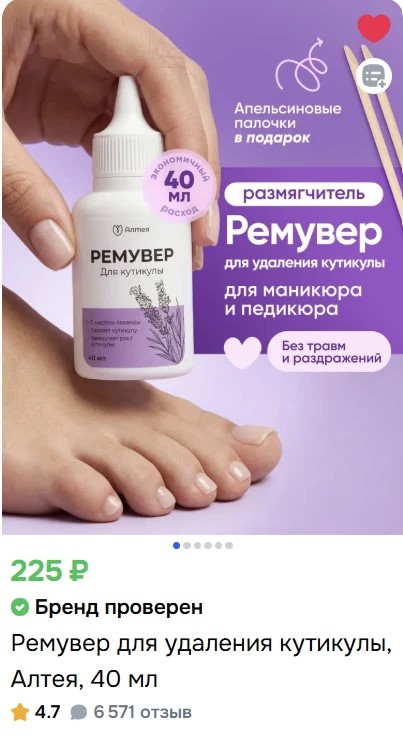Screen dimensions: 403x738
Task: Add the product to a comparison list
Action: [x=374, y=76]
